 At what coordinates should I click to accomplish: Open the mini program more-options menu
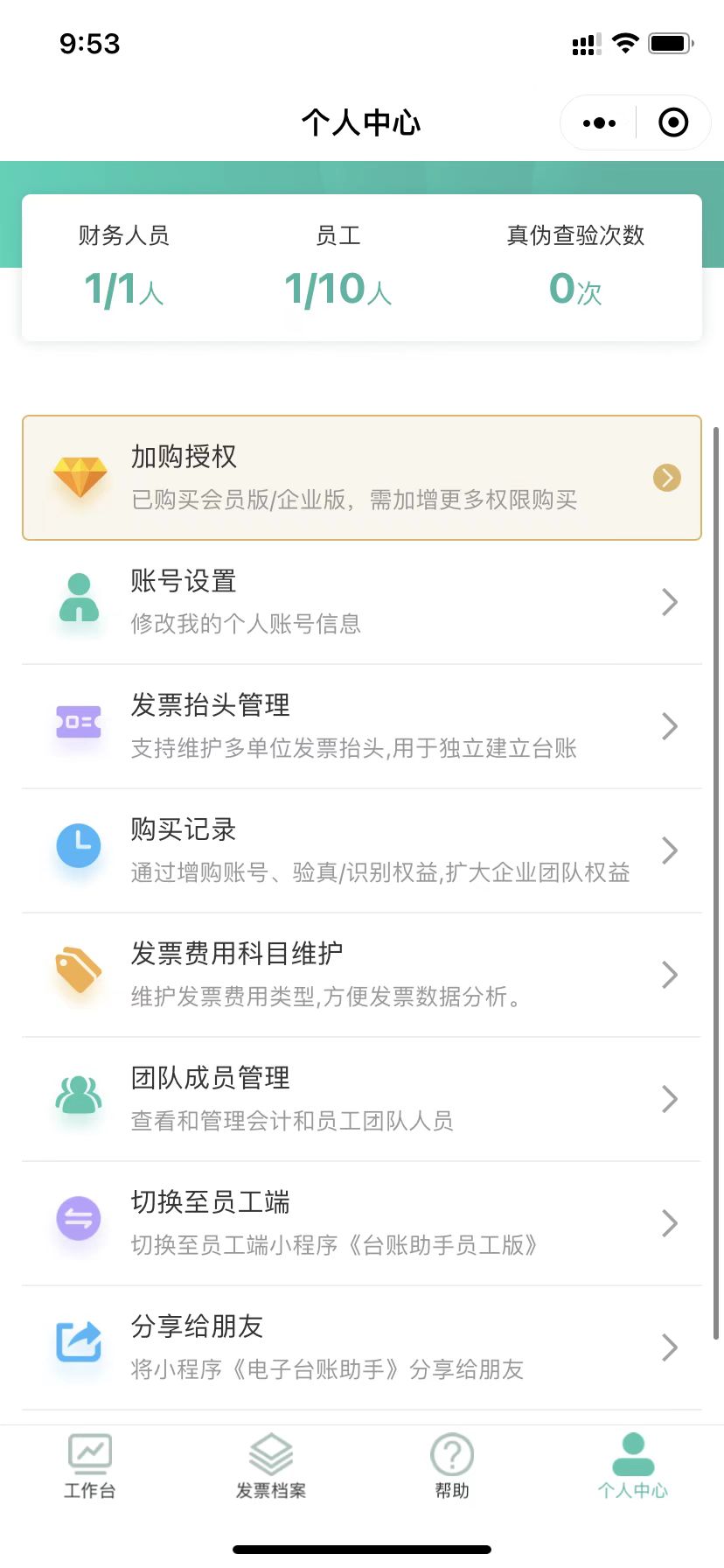coord(600,123)
